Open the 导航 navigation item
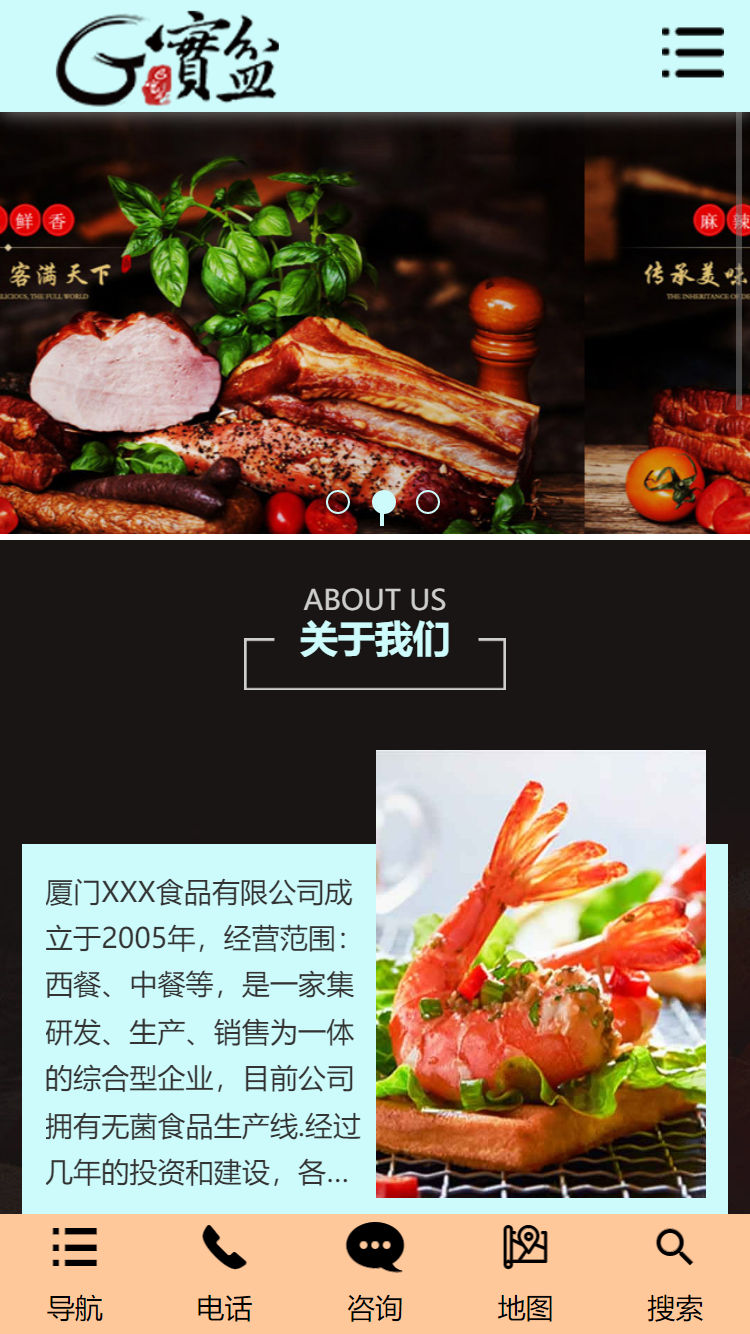 coord(75,1272)
